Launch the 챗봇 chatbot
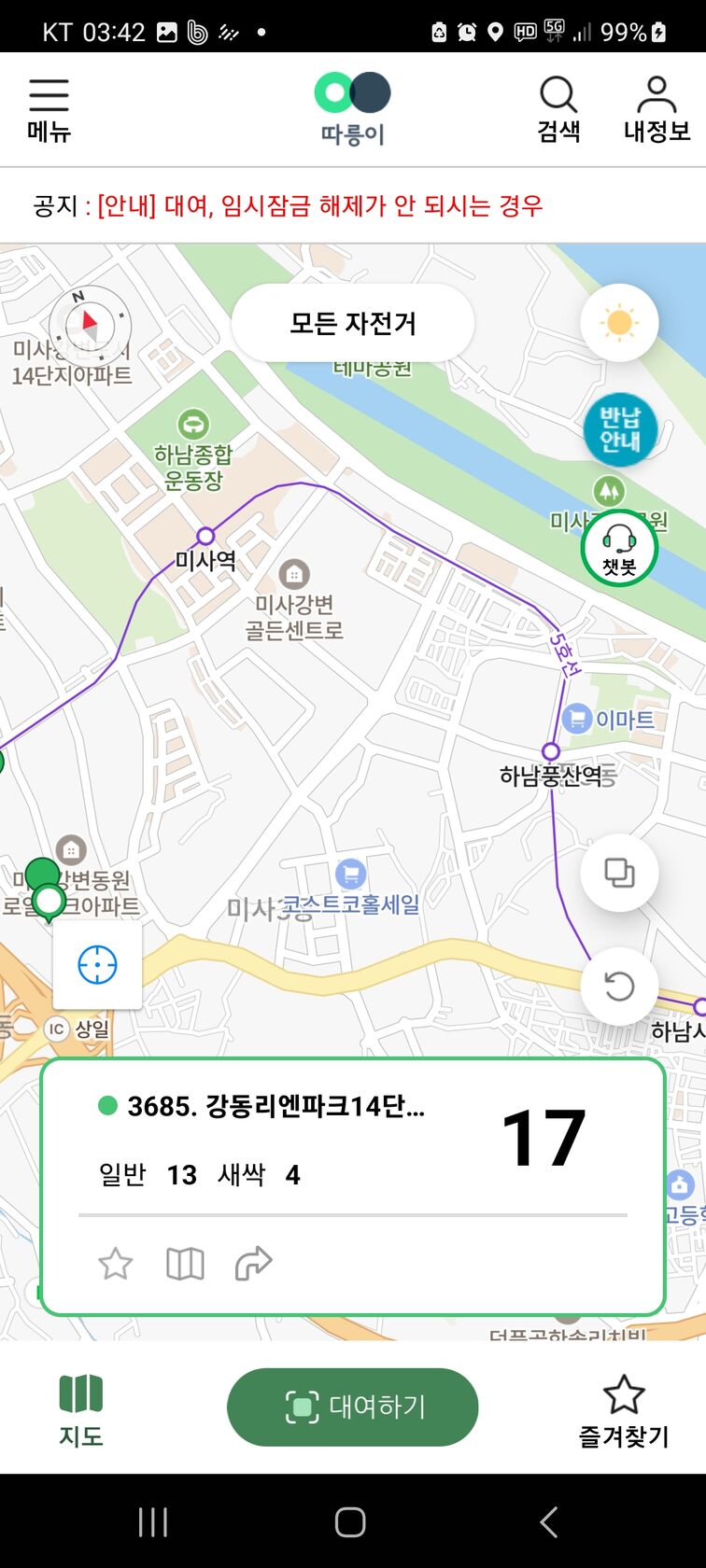Image resolution: width=706 pixels, height=1568 pixels. click(x=619, y=549)
